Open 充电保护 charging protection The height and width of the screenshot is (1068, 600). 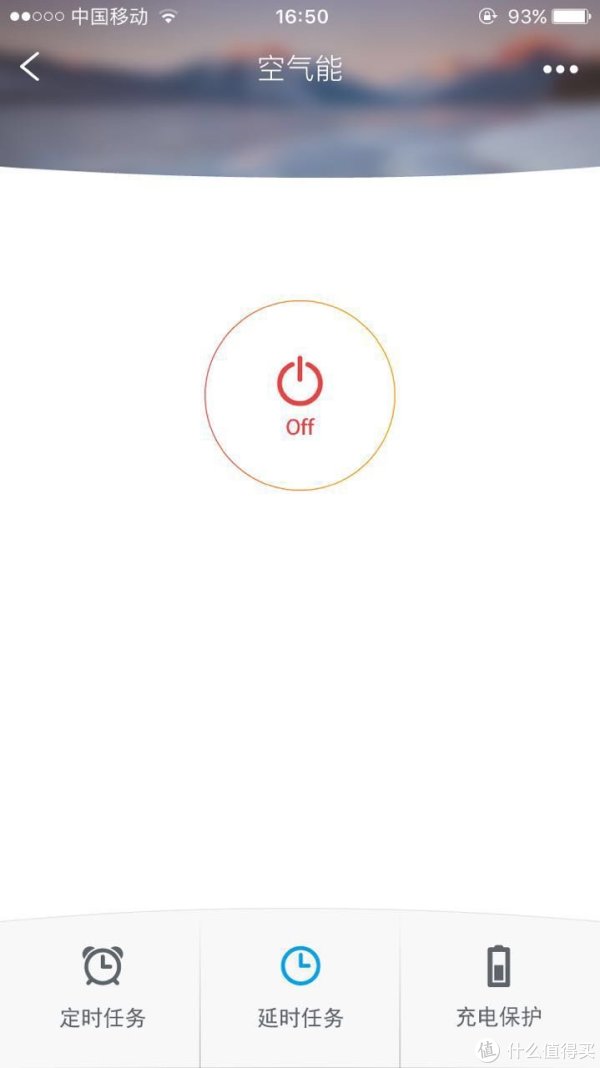point(498,988)
